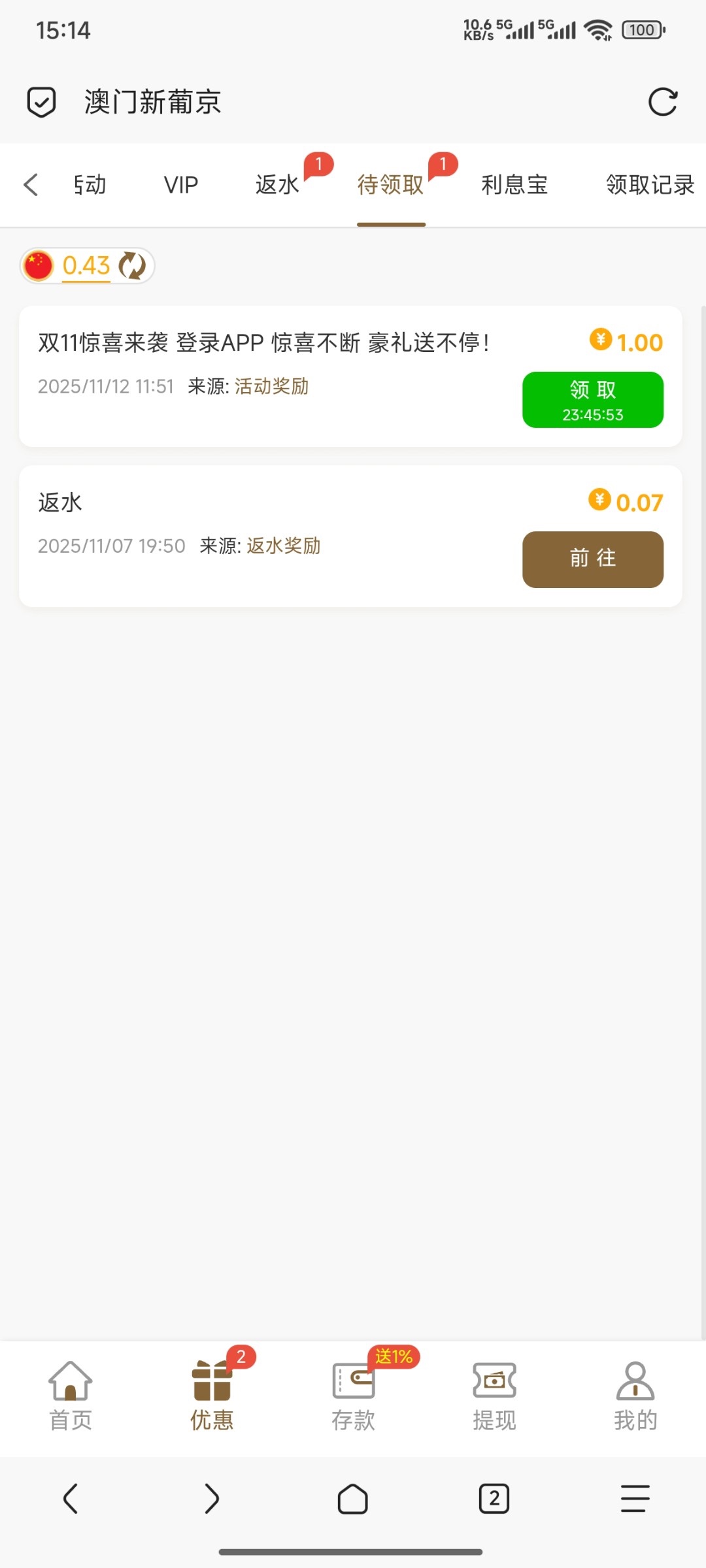Tap the refresh icon at top right

coord(664,101)
